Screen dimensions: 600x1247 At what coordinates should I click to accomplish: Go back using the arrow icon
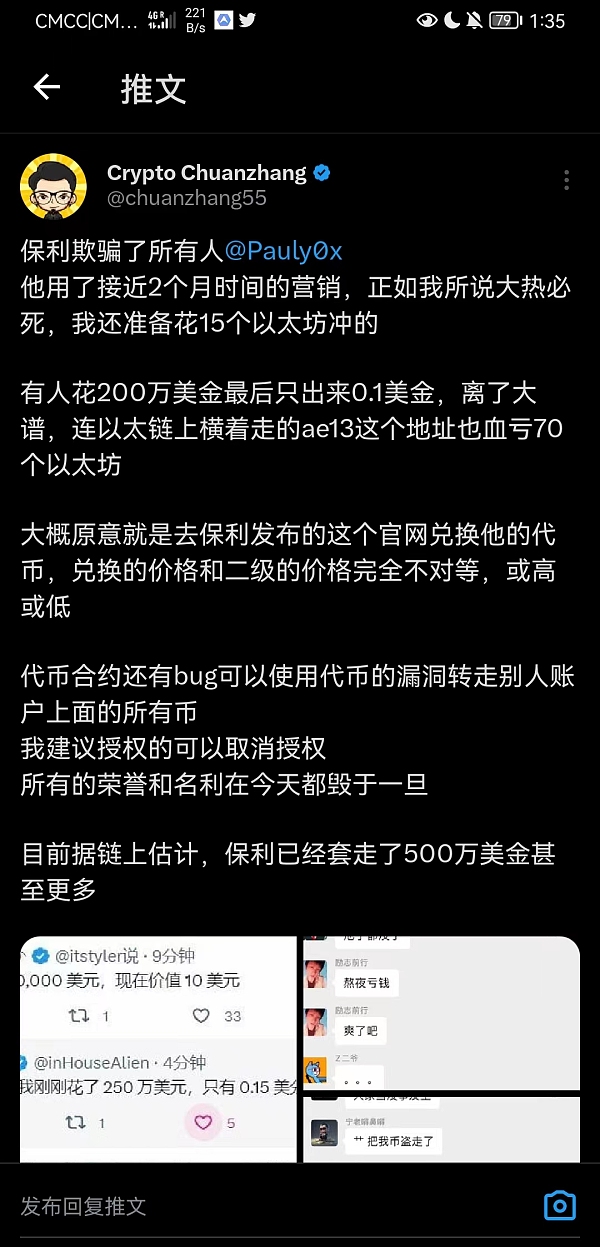click(x=47, y=88)
